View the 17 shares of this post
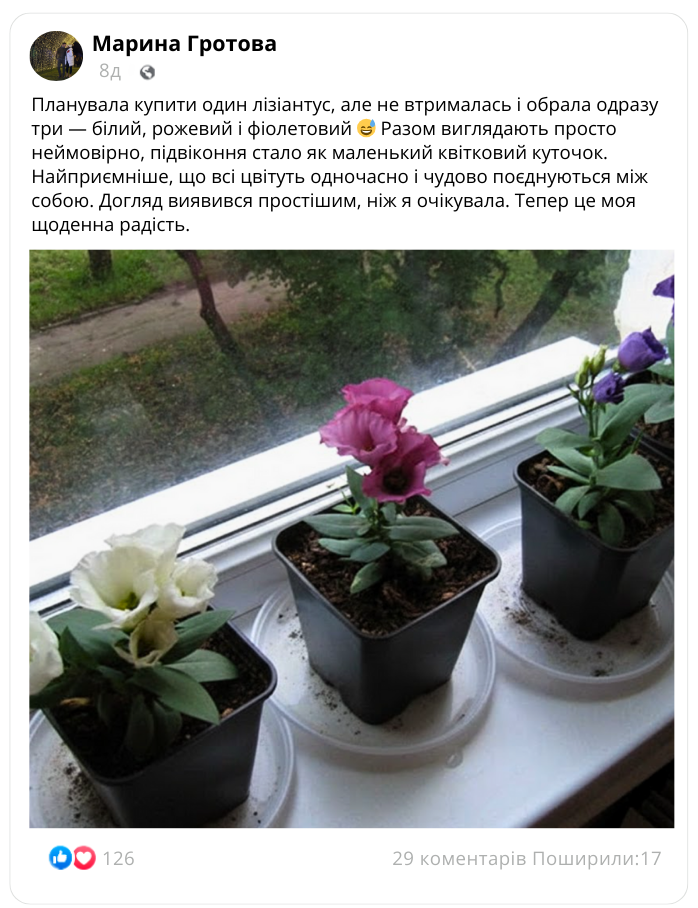 tap(597, 858)
